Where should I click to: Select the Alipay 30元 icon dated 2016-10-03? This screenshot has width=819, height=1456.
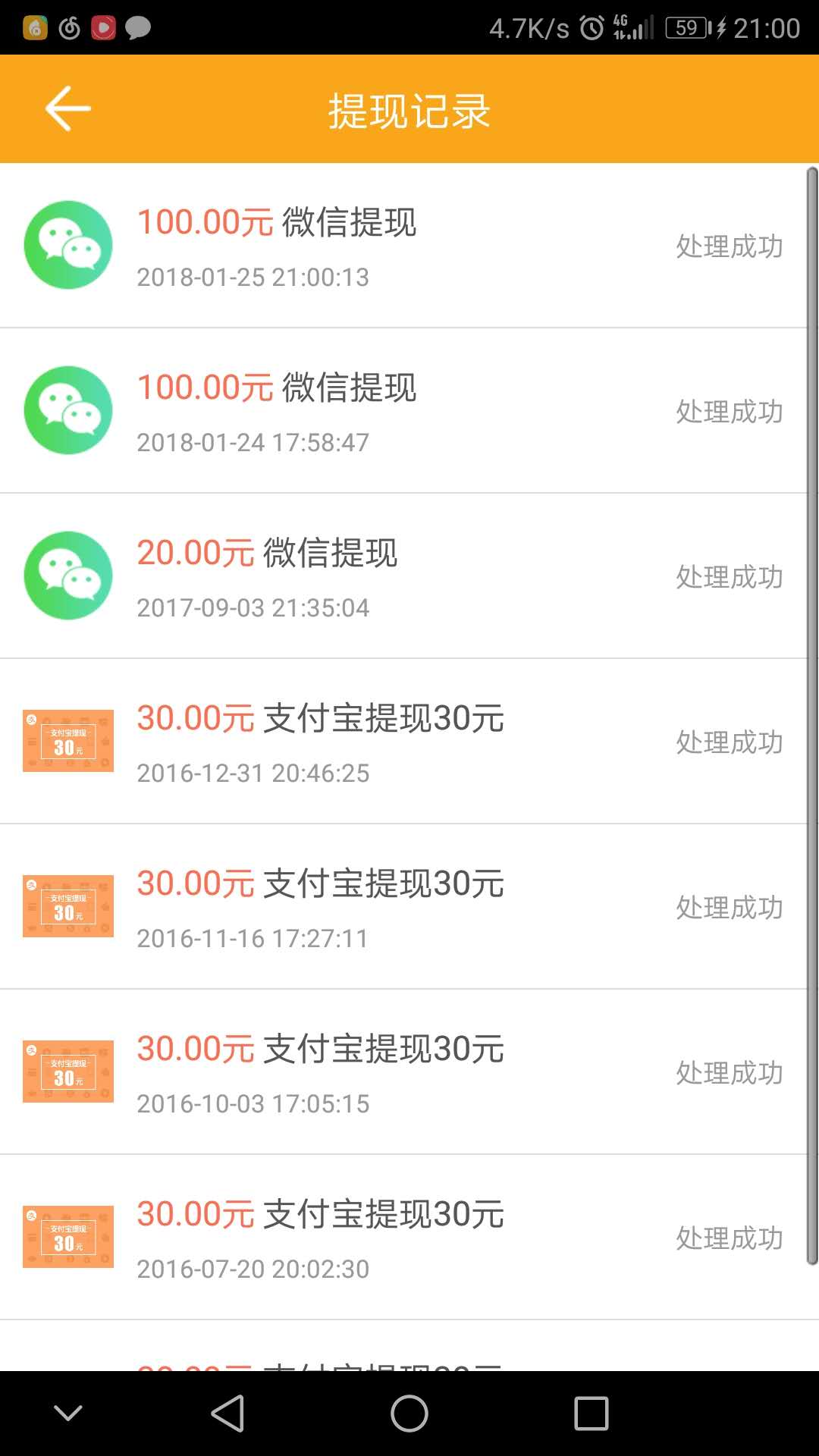pyautogui.click(x=67, y=1072)
